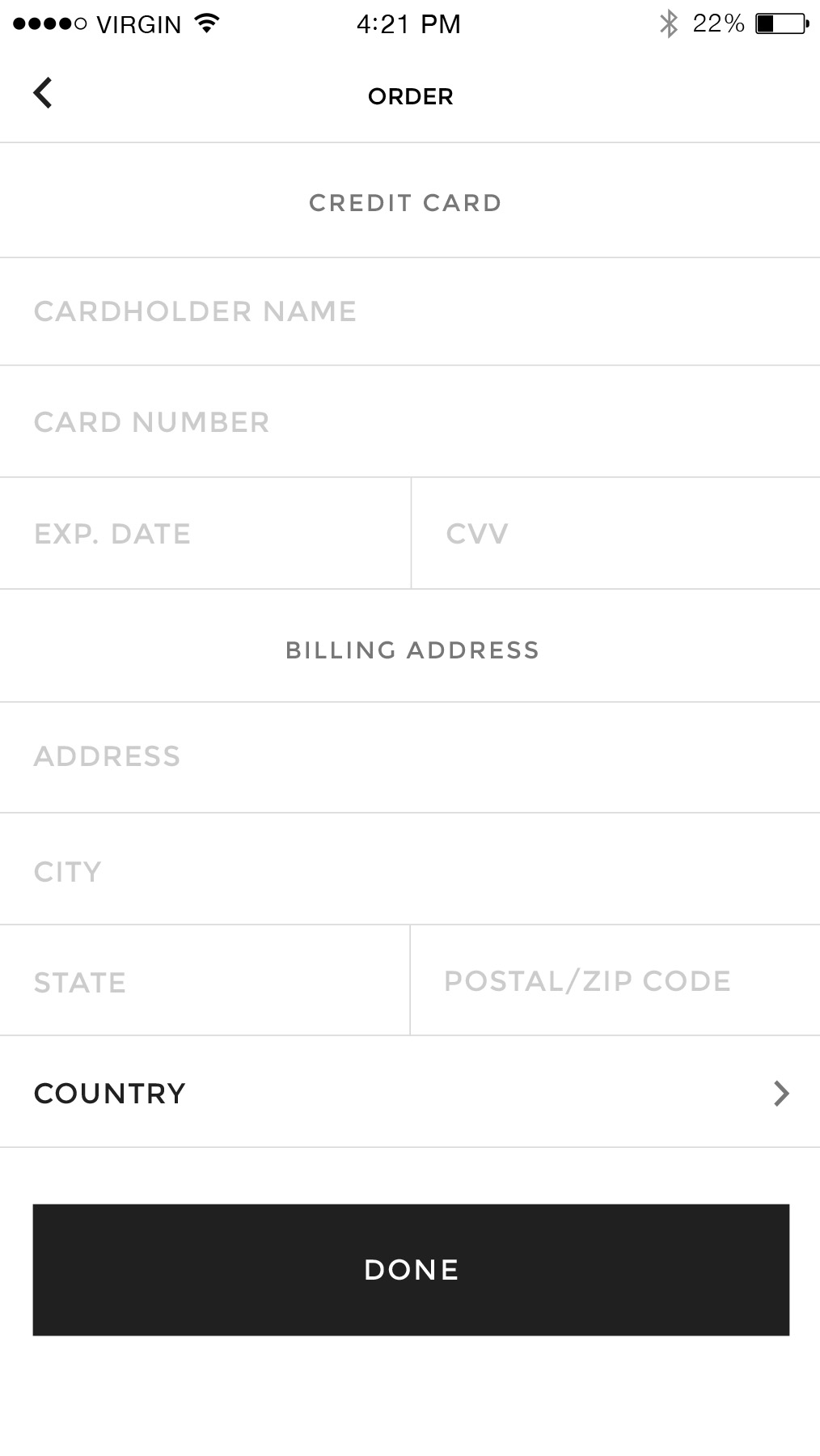Tap the Cardholder Name field
The width and height of the screenshot is (820, 1456).
409,311
